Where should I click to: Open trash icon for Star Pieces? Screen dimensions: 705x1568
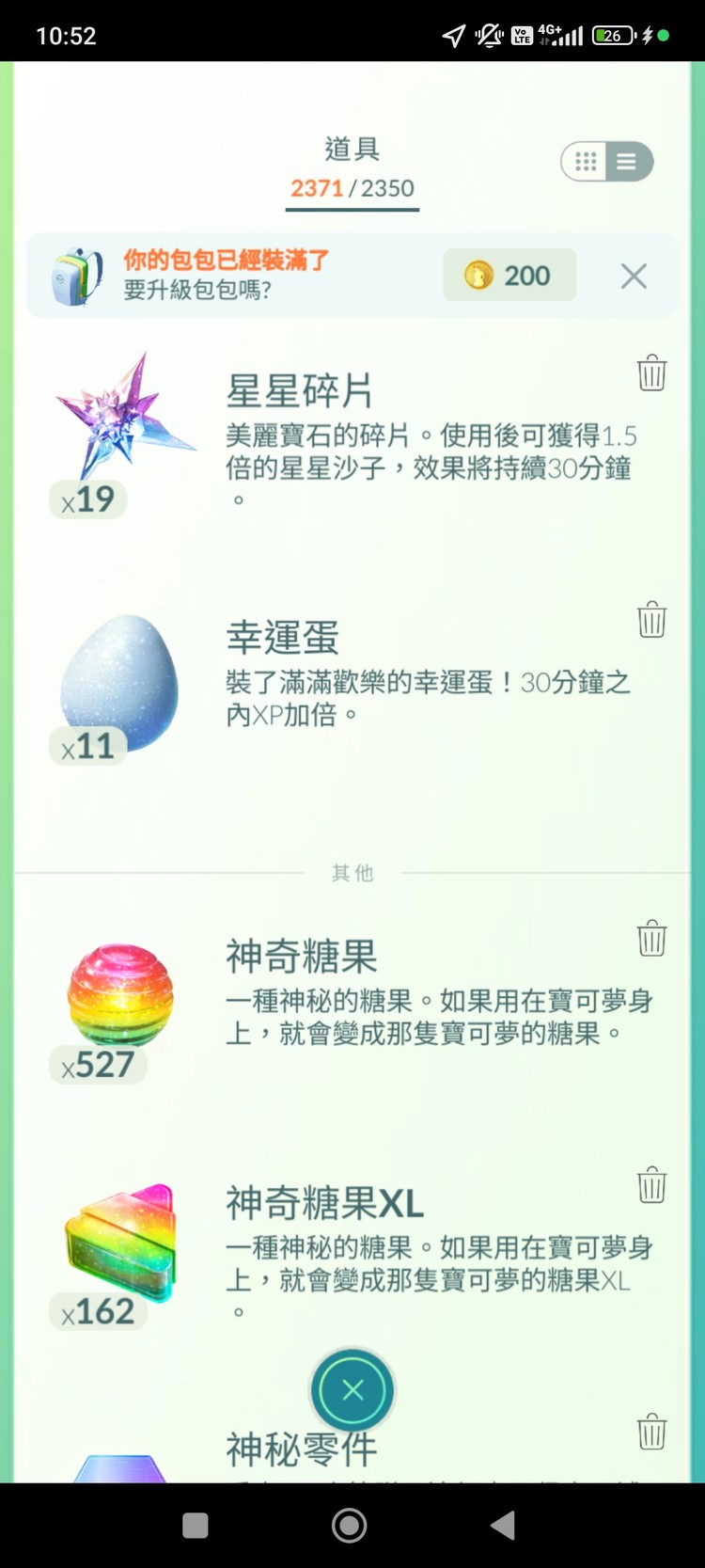click(x=652, y=372)
